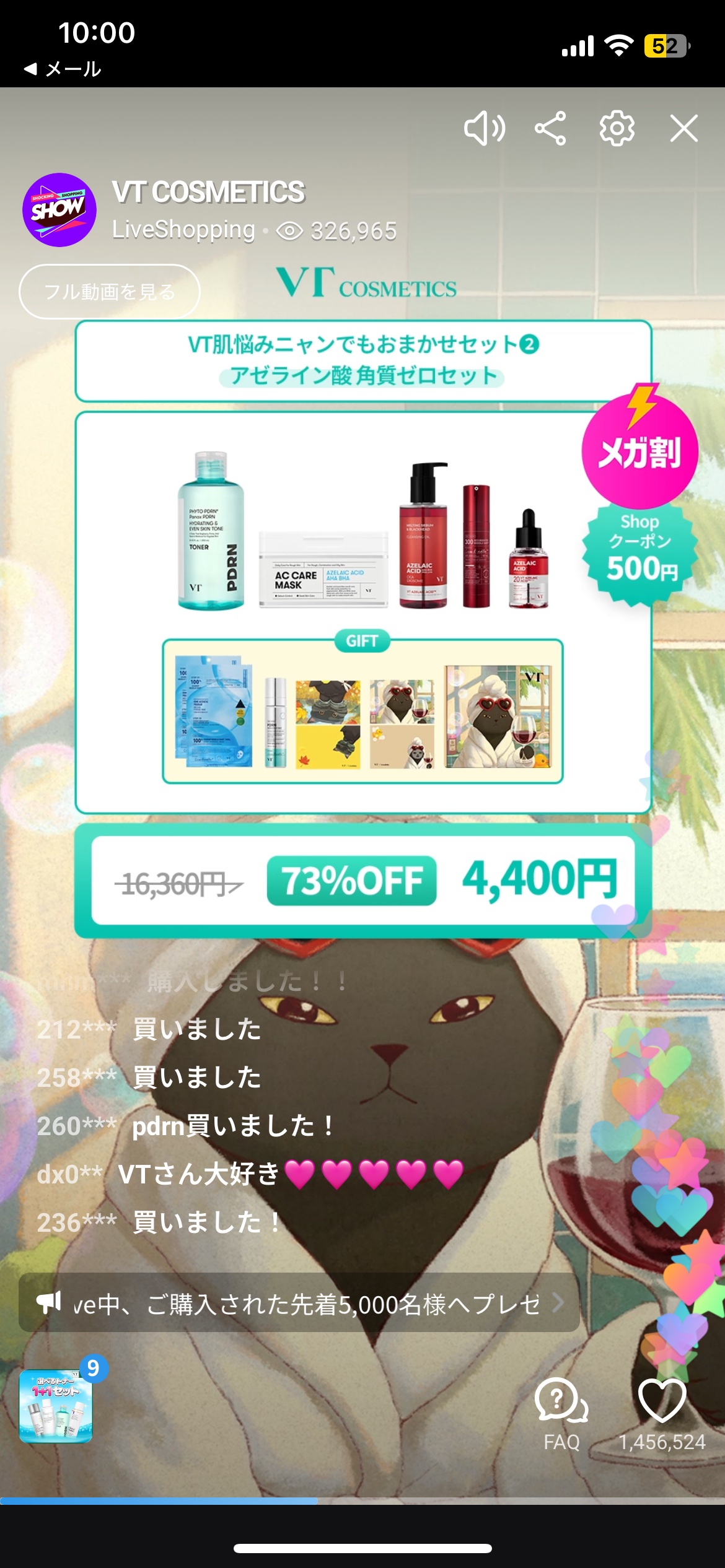Like the stream with the heart icon
This screenshot has height=1568, width=725.
tap(662, 1401)
